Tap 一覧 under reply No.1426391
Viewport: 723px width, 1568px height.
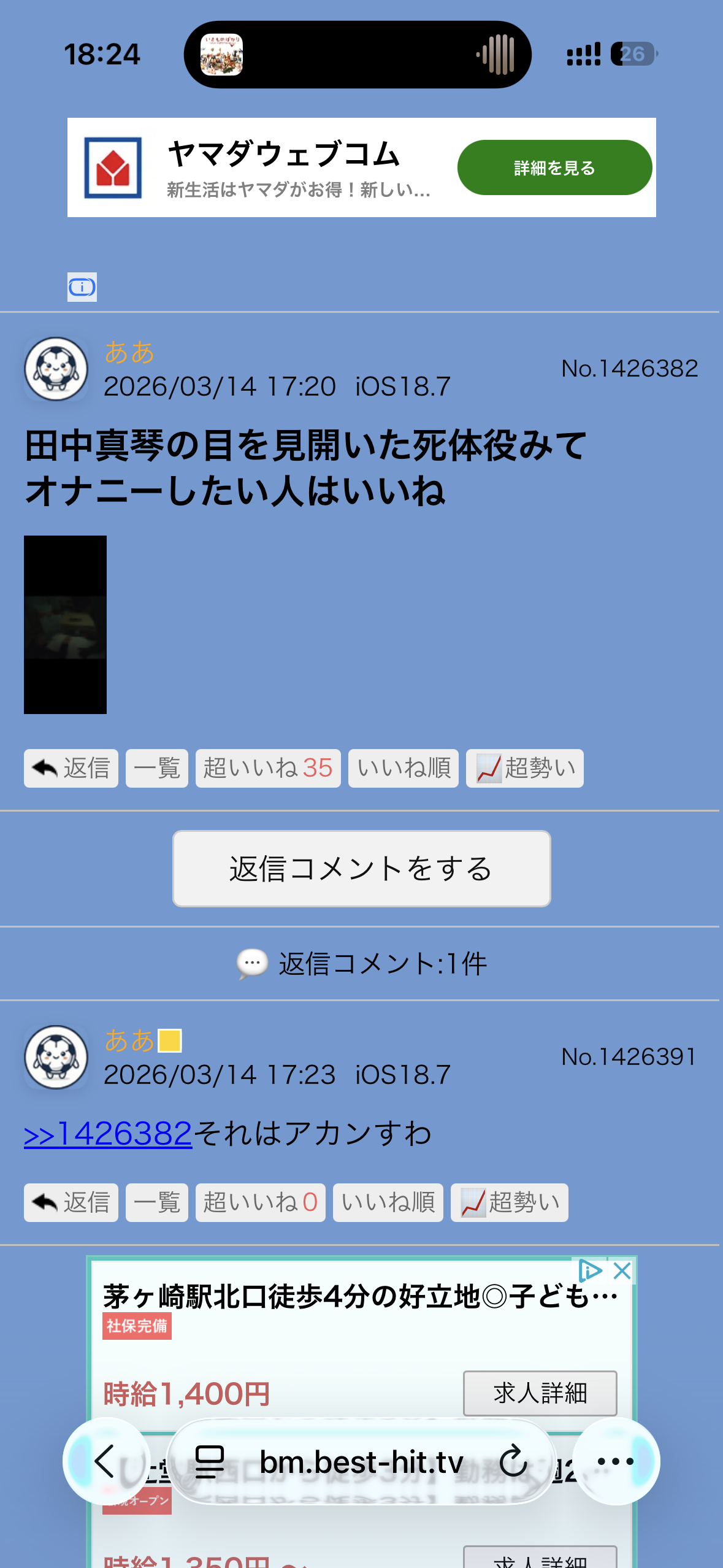coord(156,1202)
